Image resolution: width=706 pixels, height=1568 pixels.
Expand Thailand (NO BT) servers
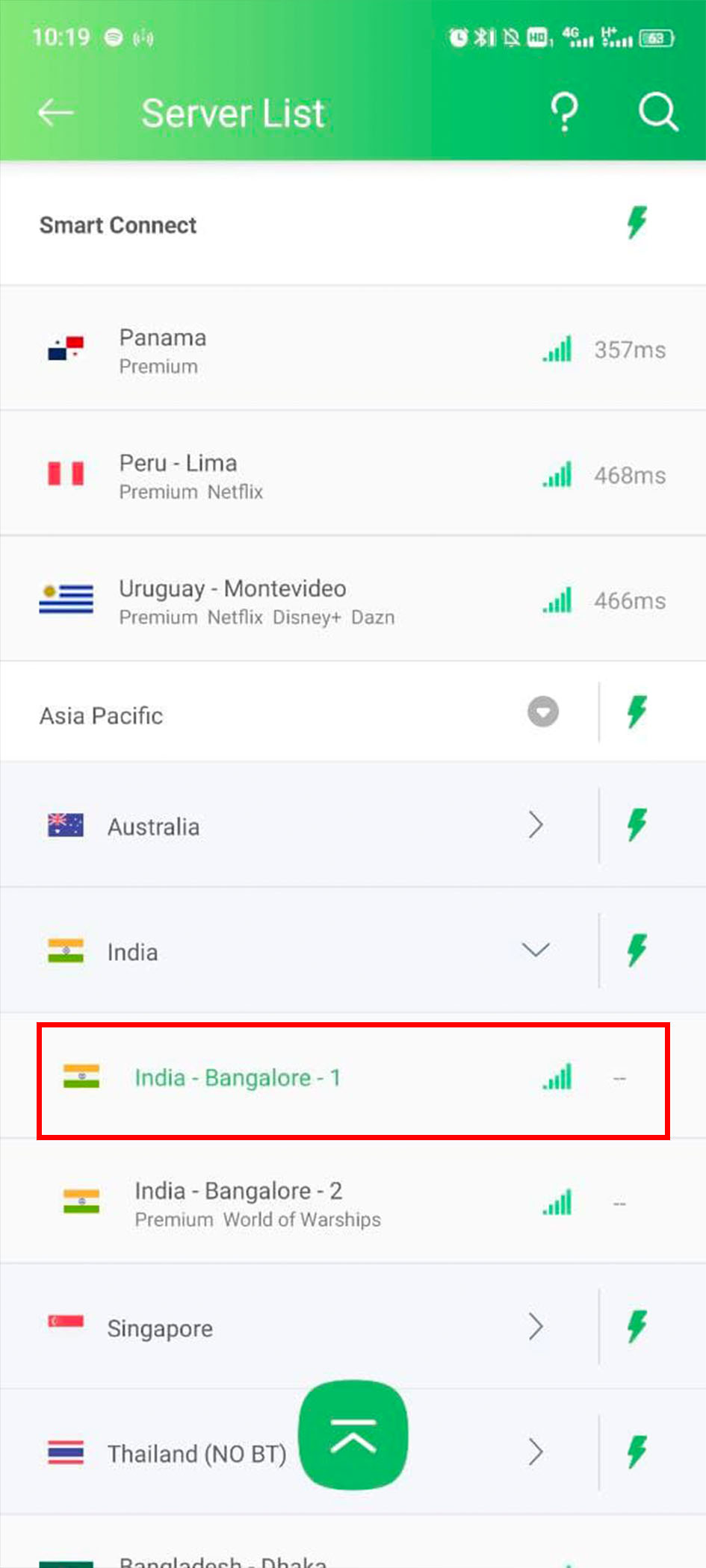(x=536, y=1452)
